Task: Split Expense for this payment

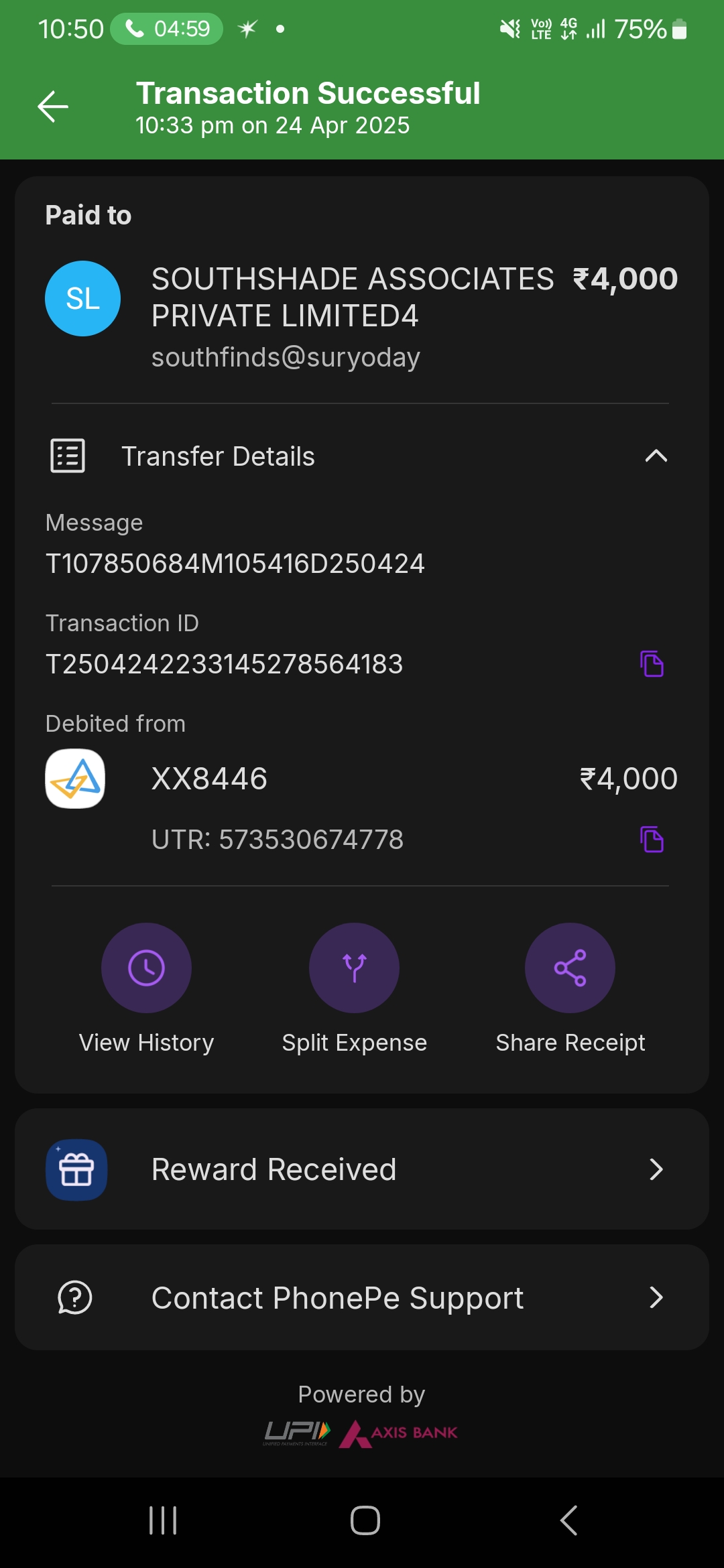Action: click(x=354, y=968)
